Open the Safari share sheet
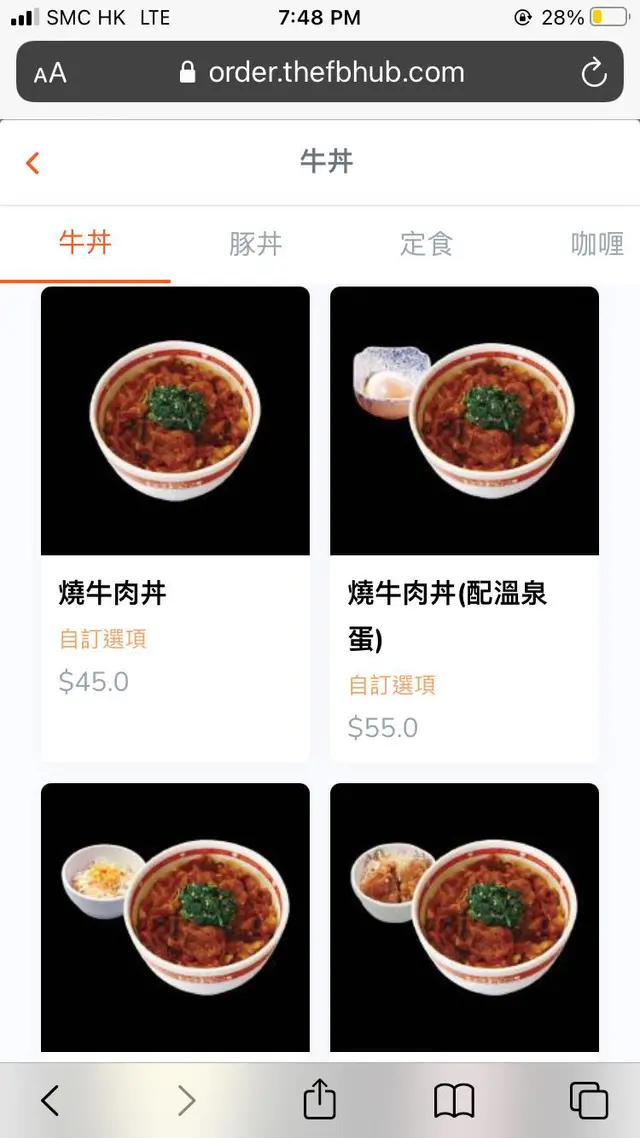 click(319, 1100)
